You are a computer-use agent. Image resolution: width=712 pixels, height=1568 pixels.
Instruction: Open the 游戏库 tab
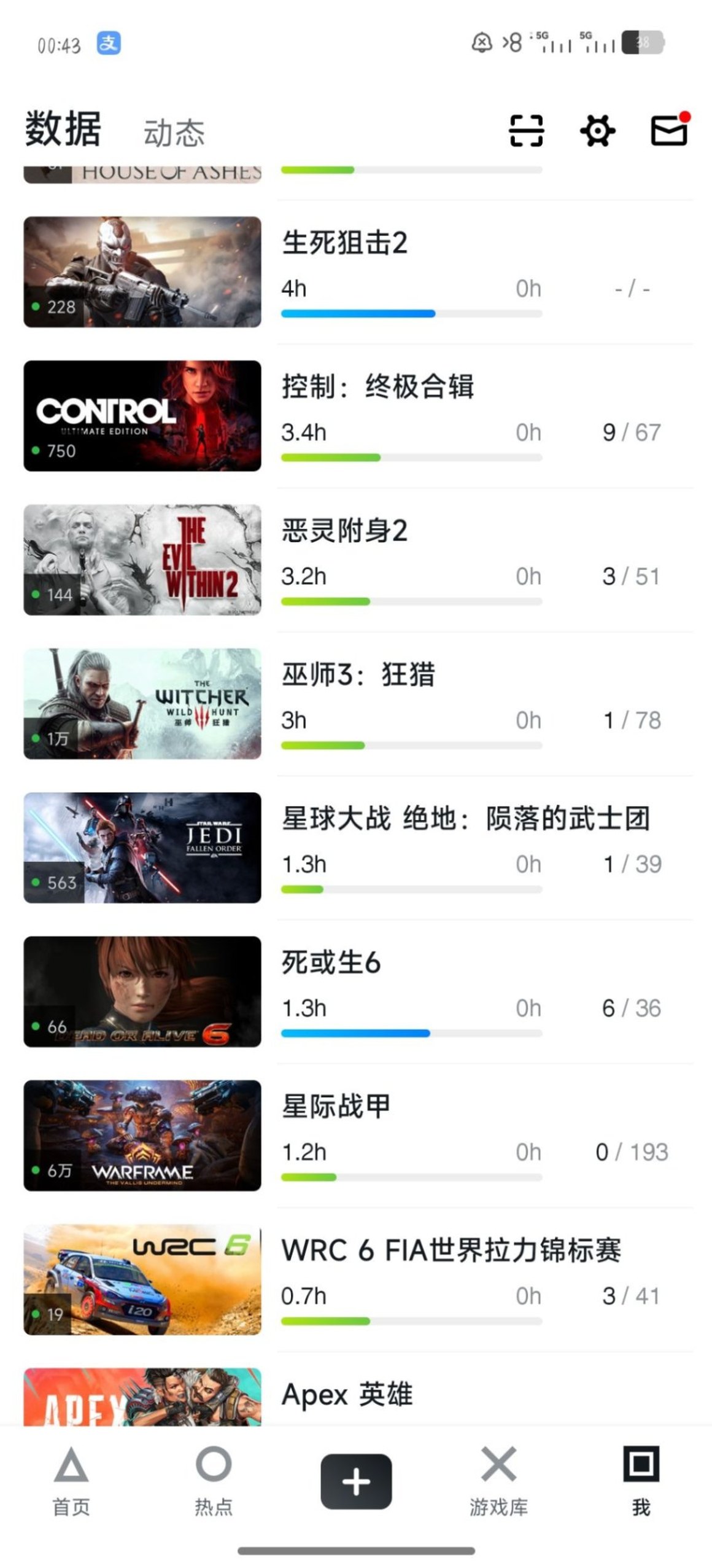(498, 1481)
